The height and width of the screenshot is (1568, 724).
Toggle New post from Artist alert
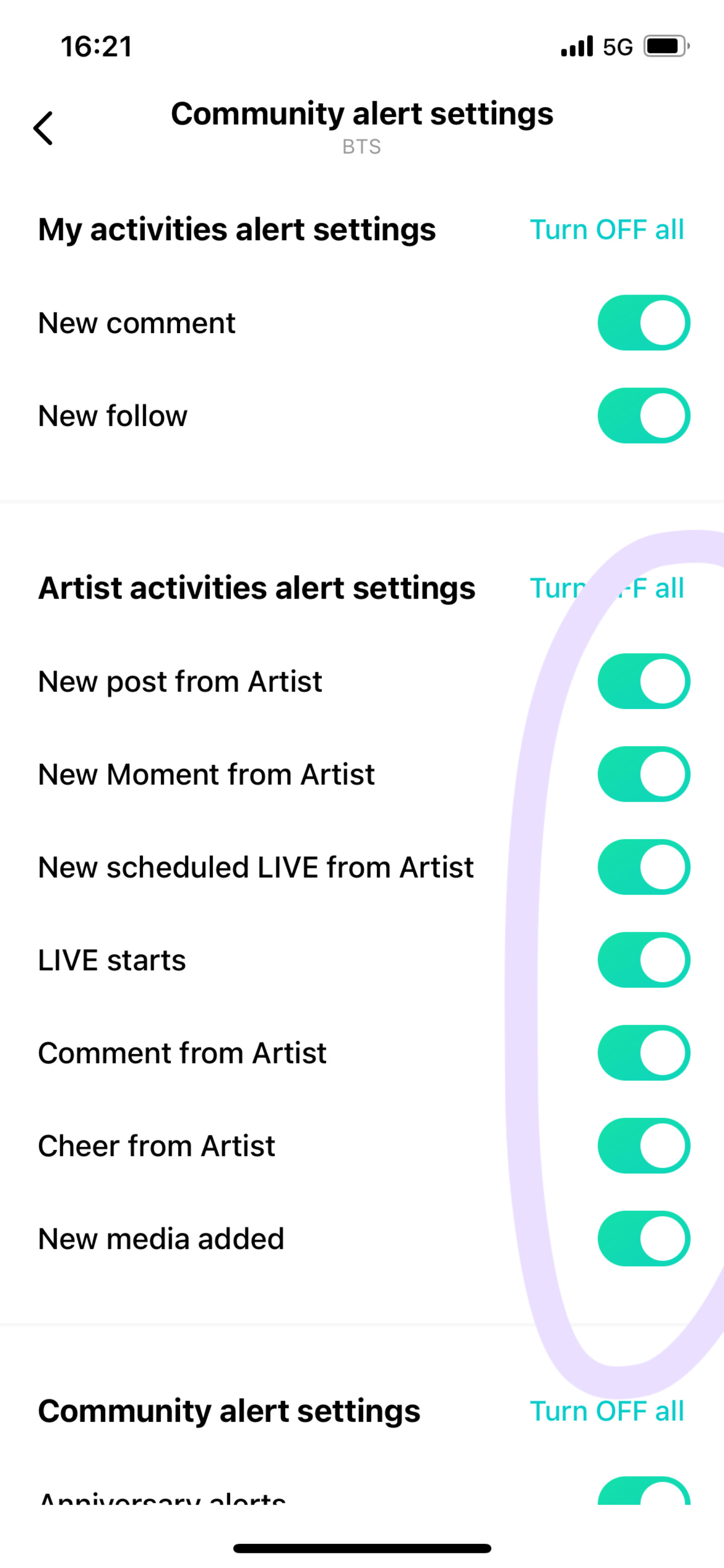(643, 681)
